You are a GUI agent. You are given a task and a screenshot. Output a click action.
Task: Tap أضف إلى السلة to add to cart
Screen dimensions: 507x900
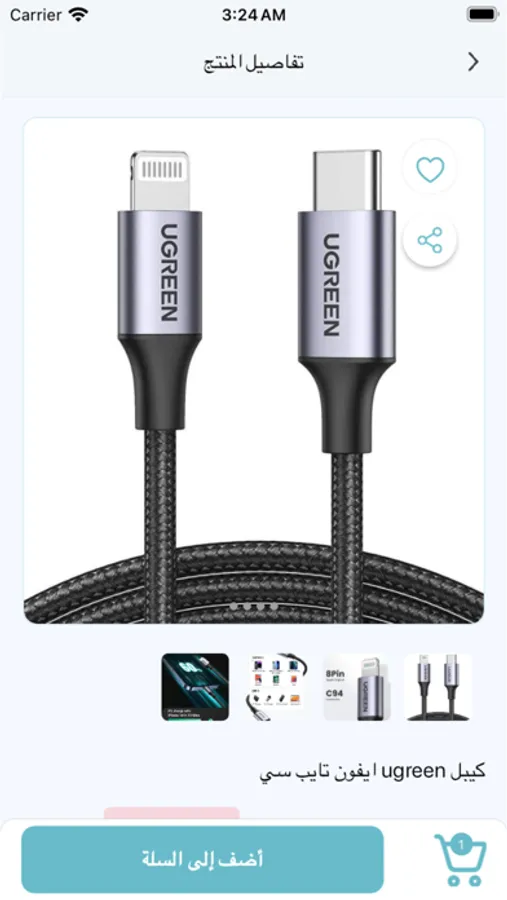(x=202, y=859)
